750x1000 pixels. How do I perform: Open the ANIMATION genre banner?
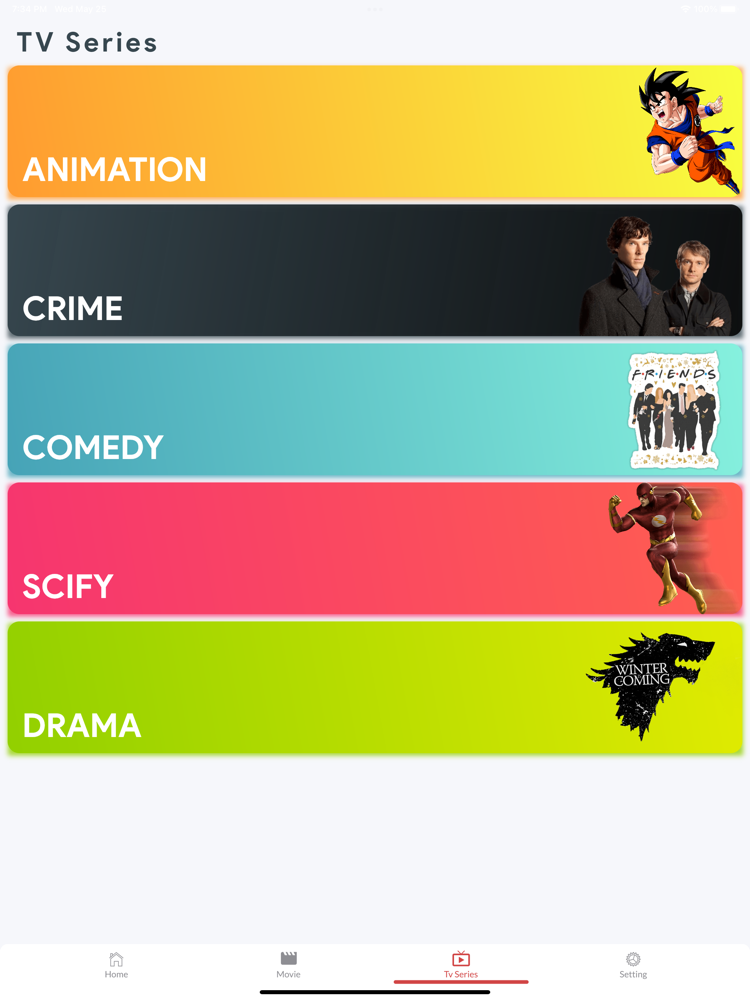point(375,131)
